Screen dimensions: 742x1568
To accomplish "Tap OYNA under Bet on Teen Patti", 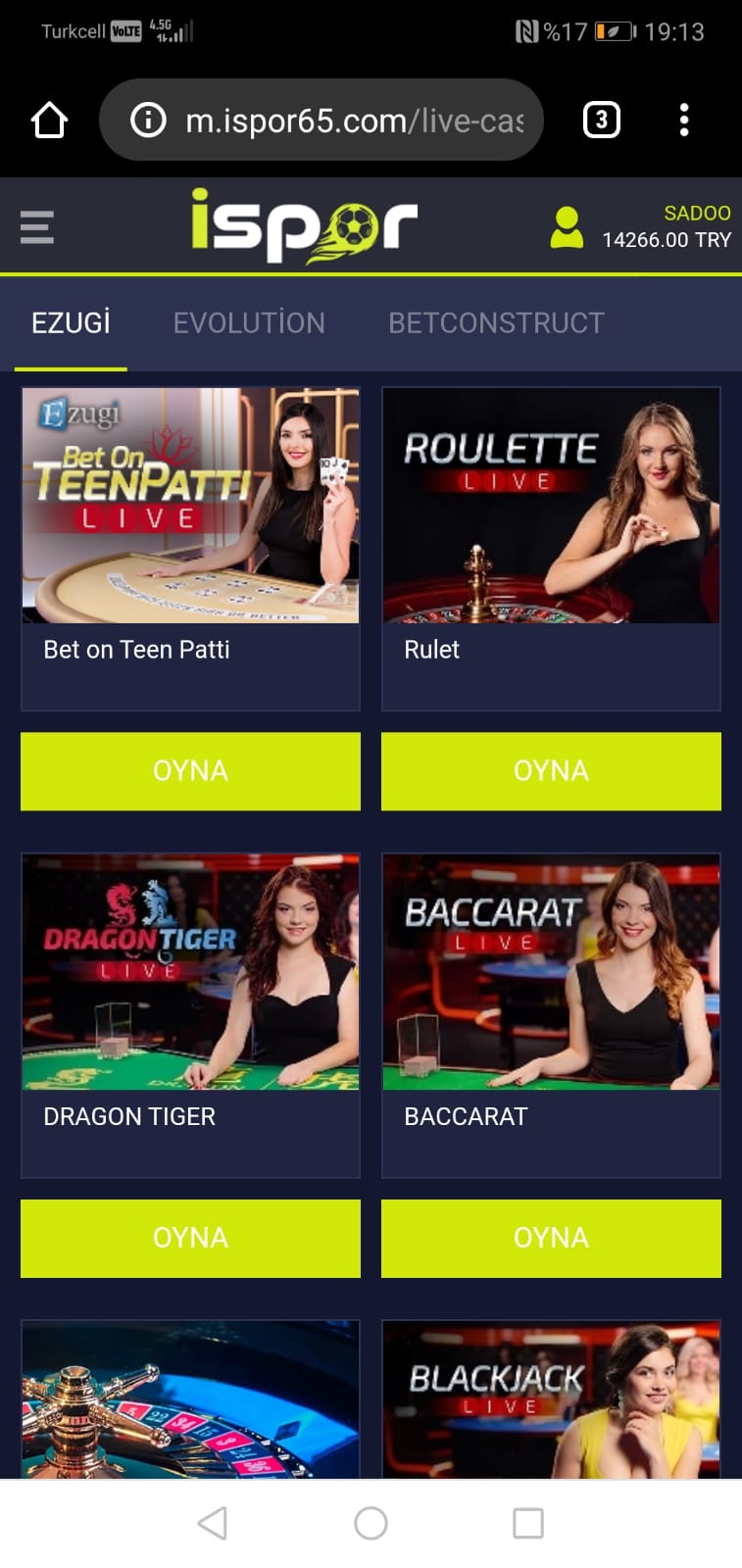I will tap(190, 771).
